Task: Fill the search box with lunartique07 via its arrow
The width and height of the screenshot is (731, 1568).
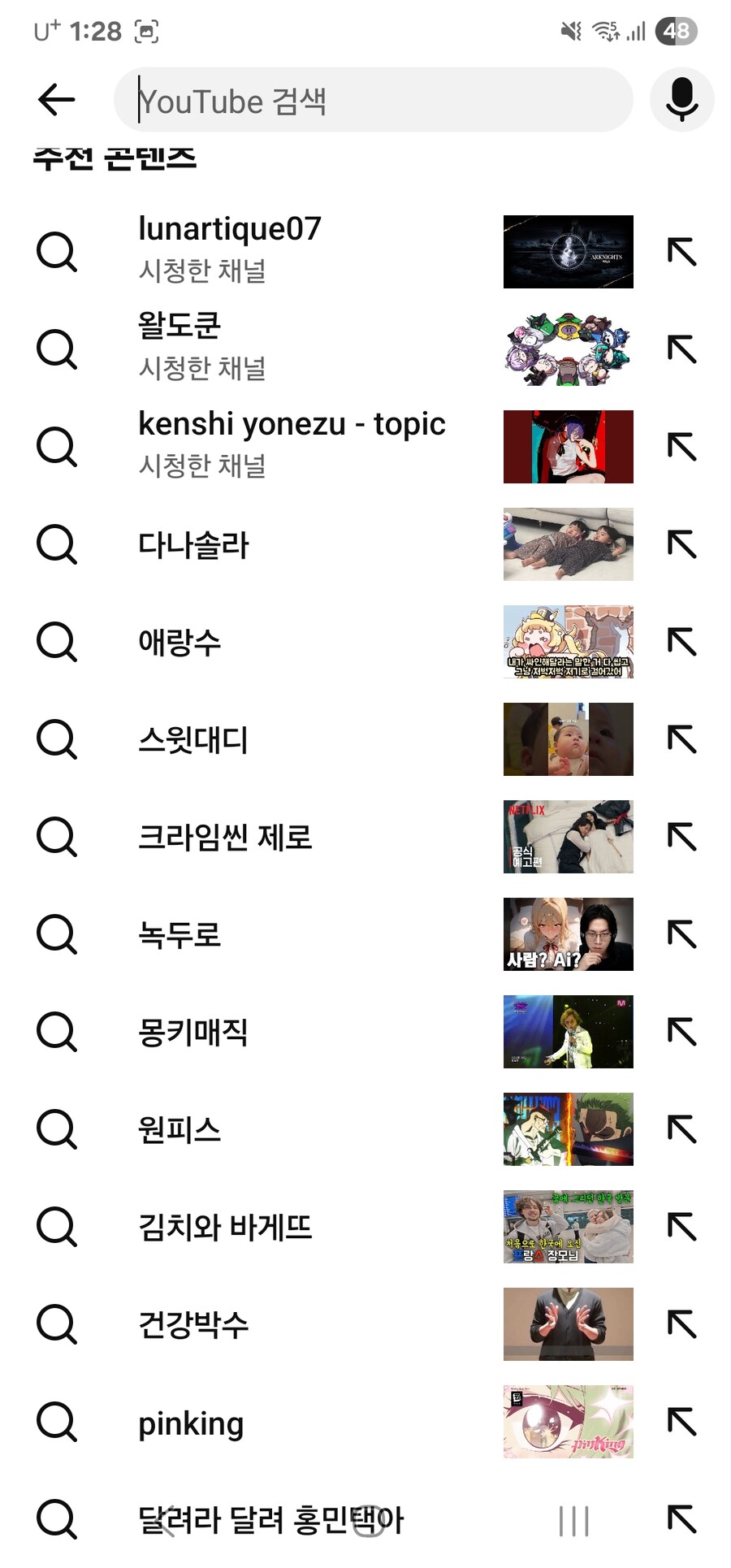Action: [x=681, y=252]
